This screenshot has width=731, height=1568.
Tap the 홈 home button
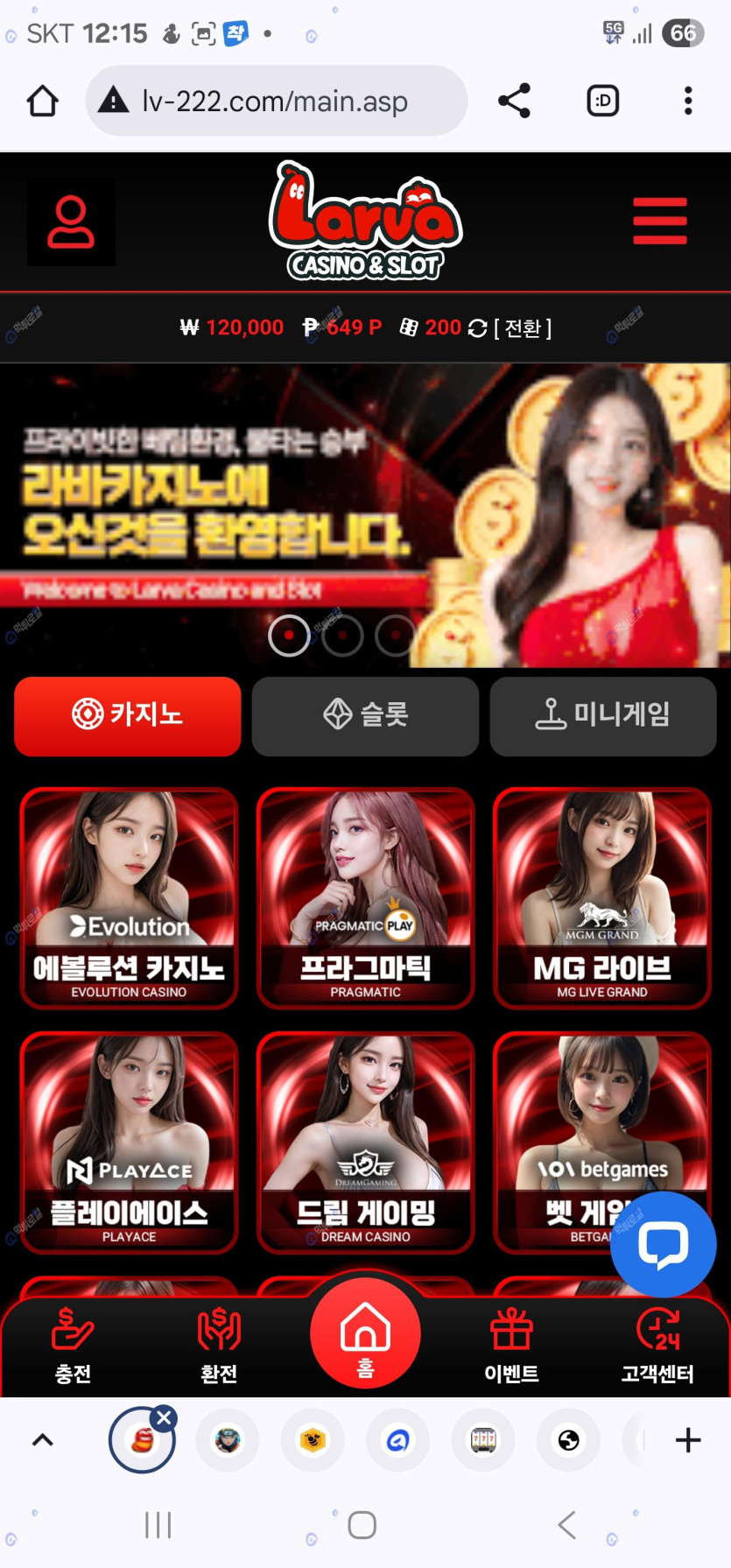(365, 1334)
